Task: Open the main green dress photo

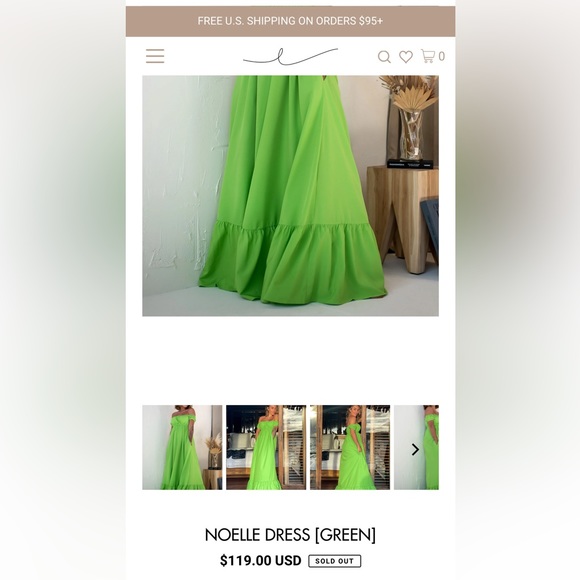Action: pyautogui.click(x=290, y=196)
